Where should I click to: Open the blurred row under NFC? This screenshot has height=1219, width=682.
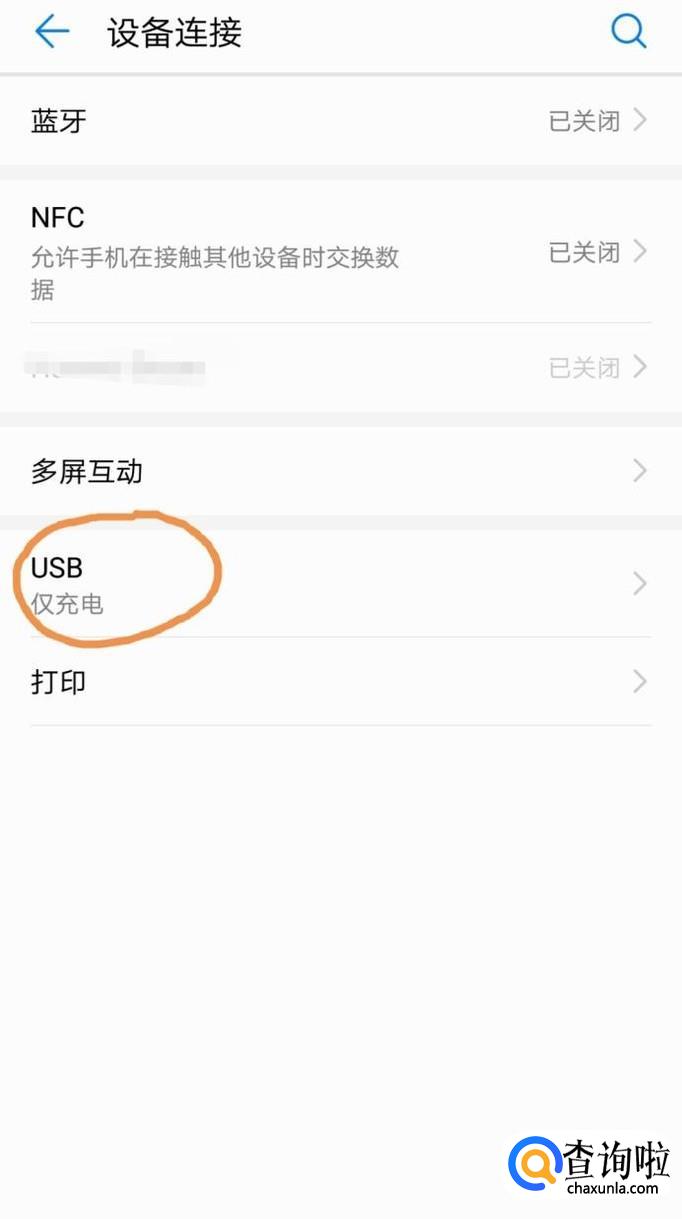point(340,367)
